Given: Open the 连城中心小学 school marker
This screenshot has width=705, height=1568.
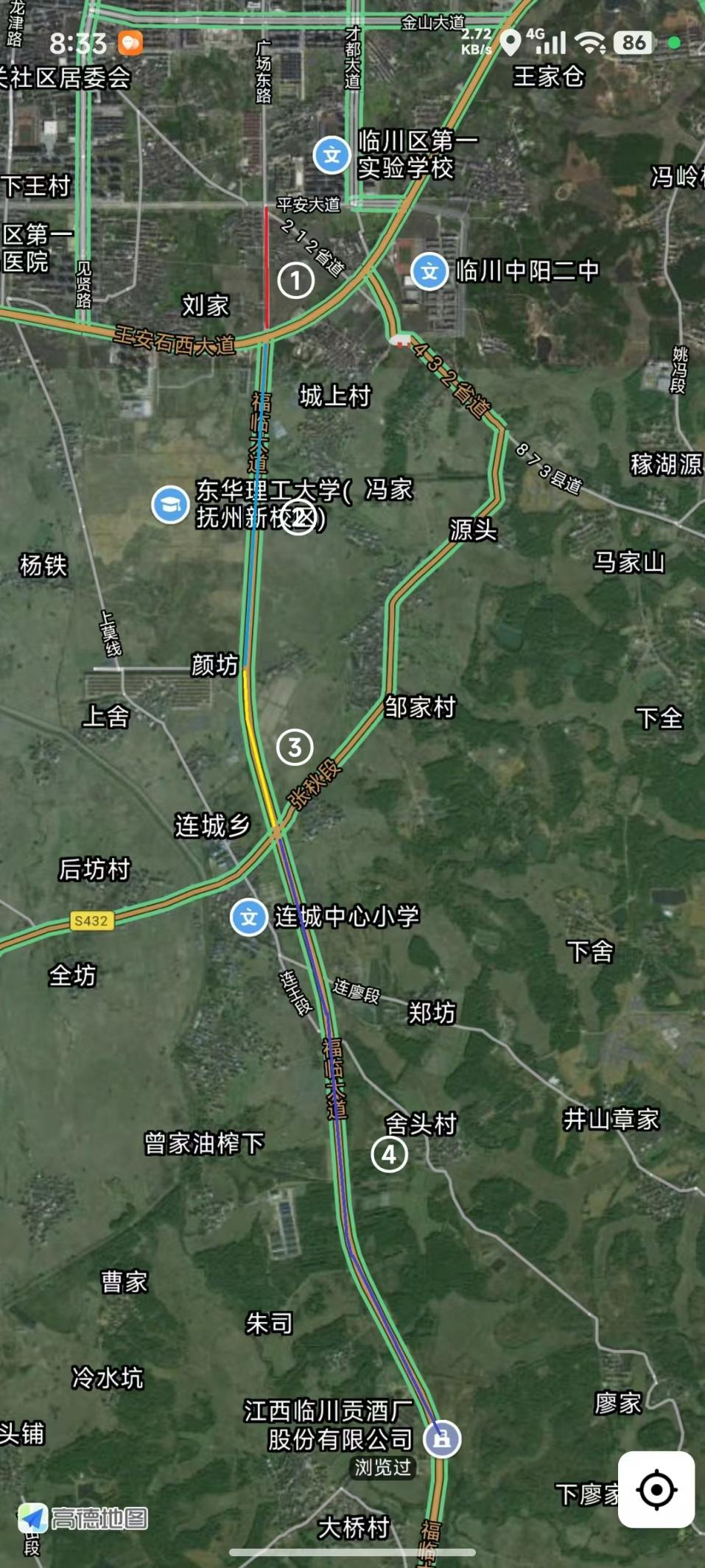Looking at the screenshot, I should pos(249,918).
